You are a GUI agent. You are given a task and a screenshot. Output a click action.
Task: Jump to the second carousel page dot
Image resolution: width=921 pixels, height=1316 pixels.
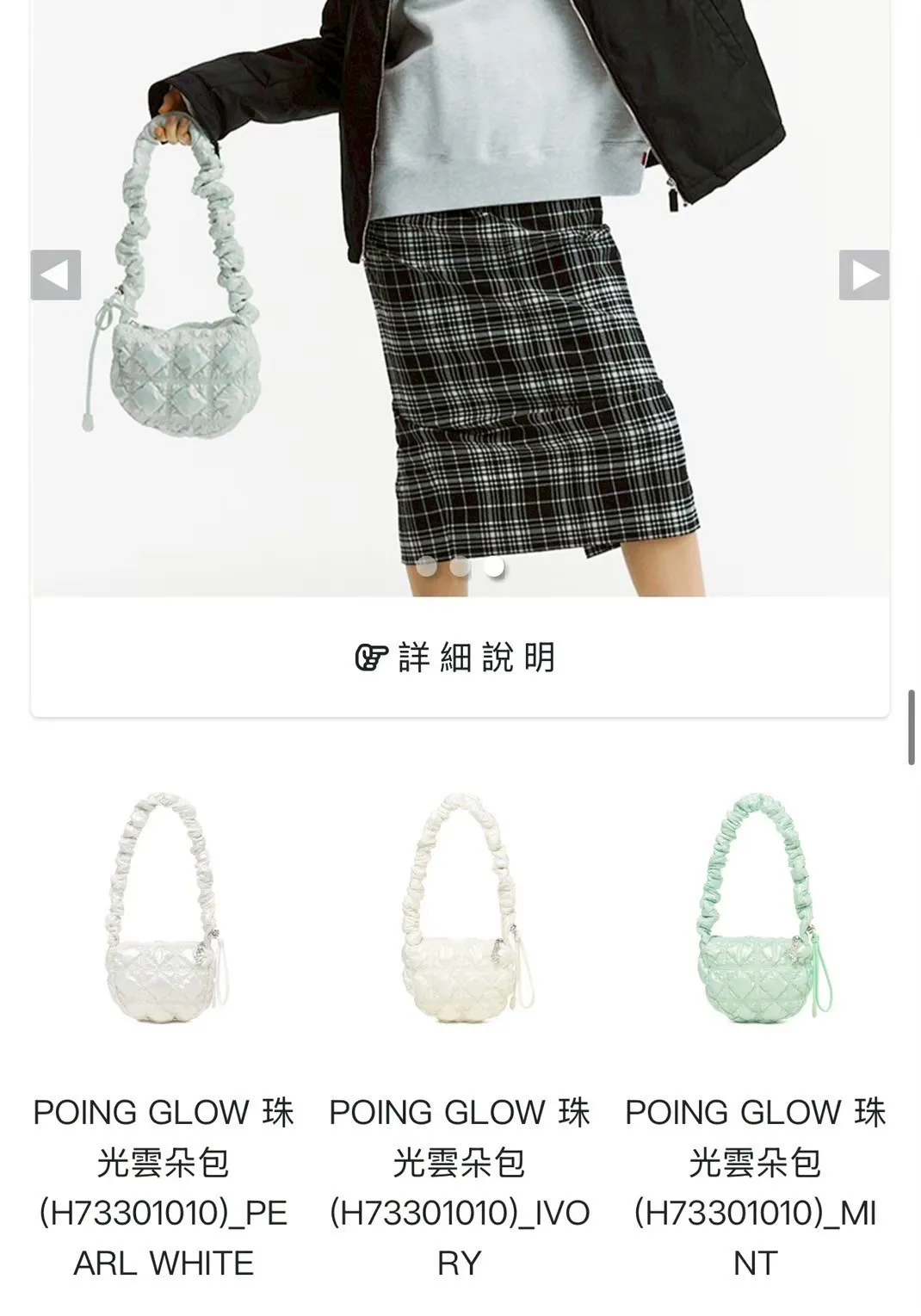[x=460, y=567]
